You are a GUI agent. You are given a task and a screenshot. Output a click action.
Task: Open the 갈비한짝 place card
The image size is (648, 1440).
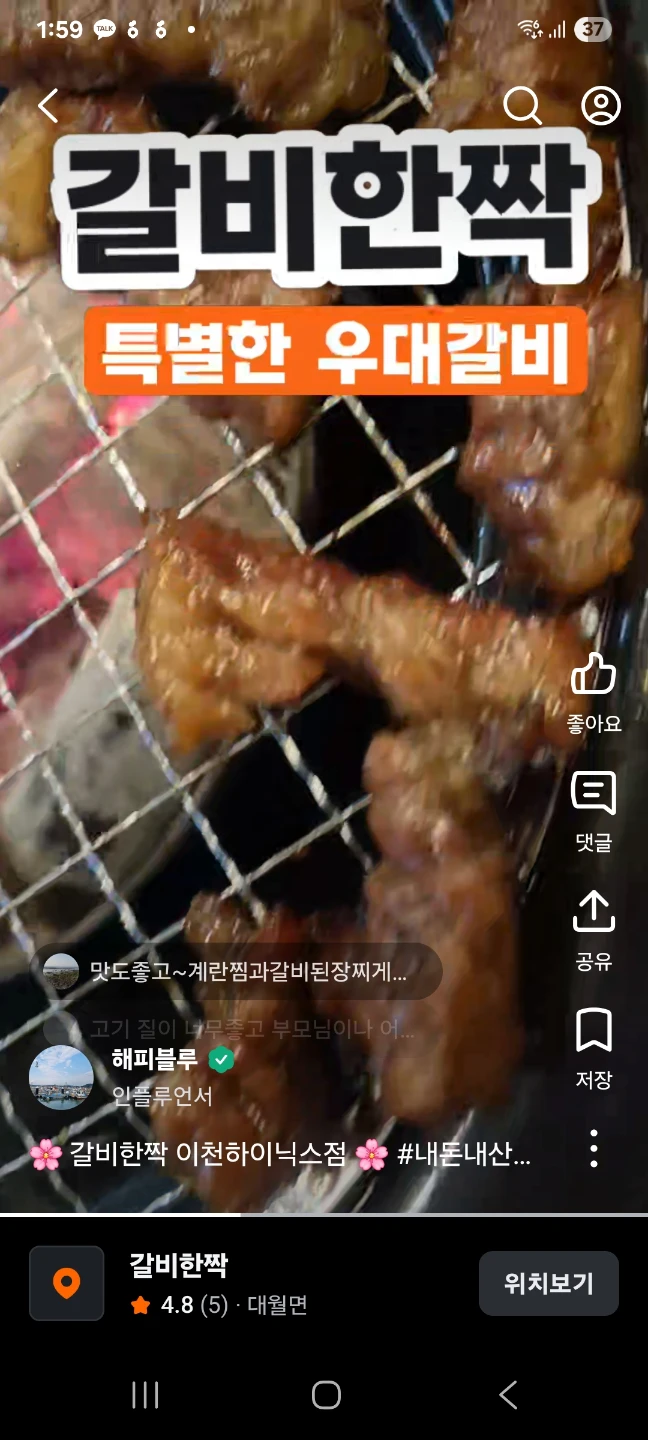point(240,1283)
